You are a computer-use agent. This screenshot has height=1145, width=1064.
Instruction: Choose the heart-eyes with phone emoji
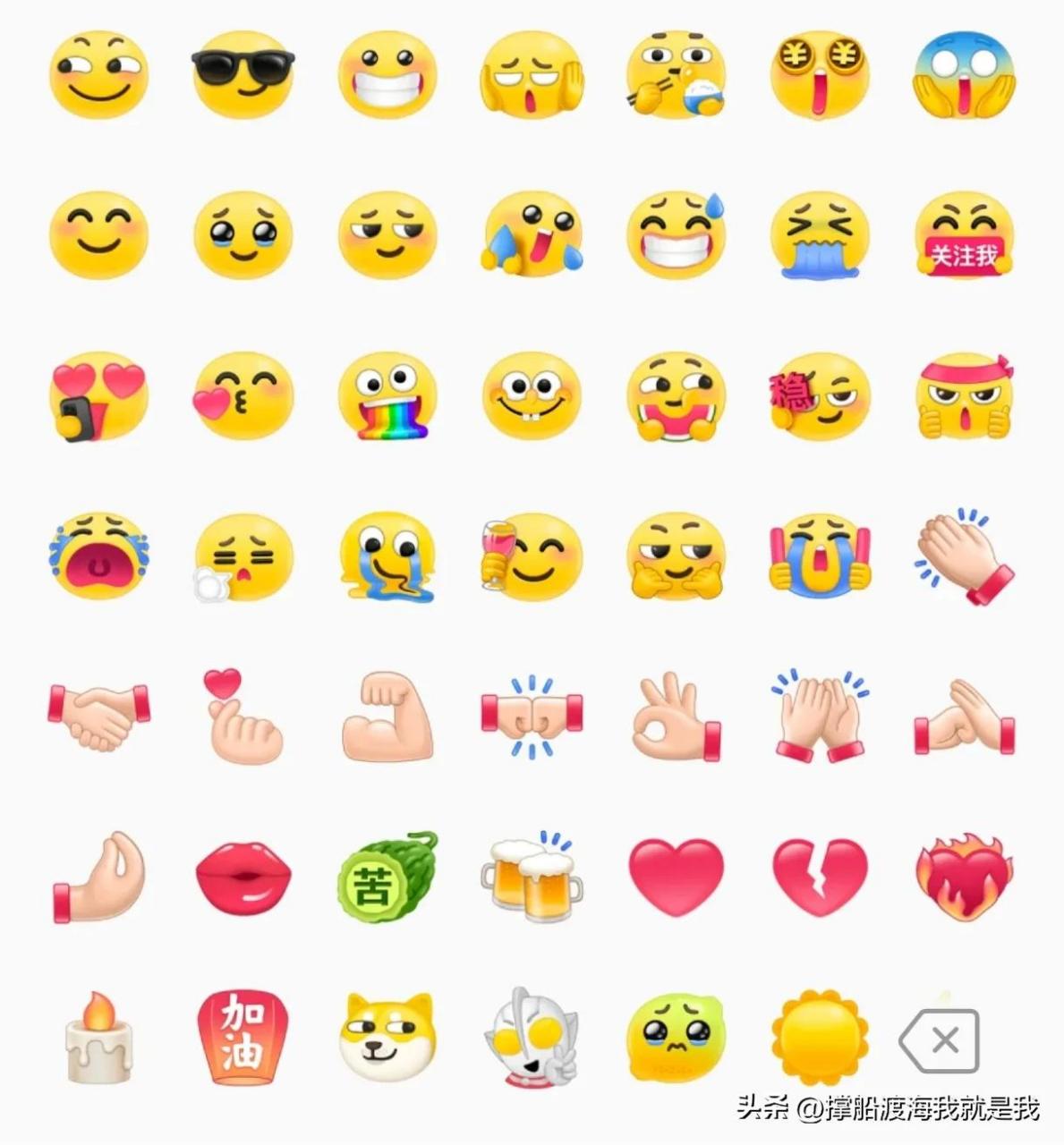(98, 396)
